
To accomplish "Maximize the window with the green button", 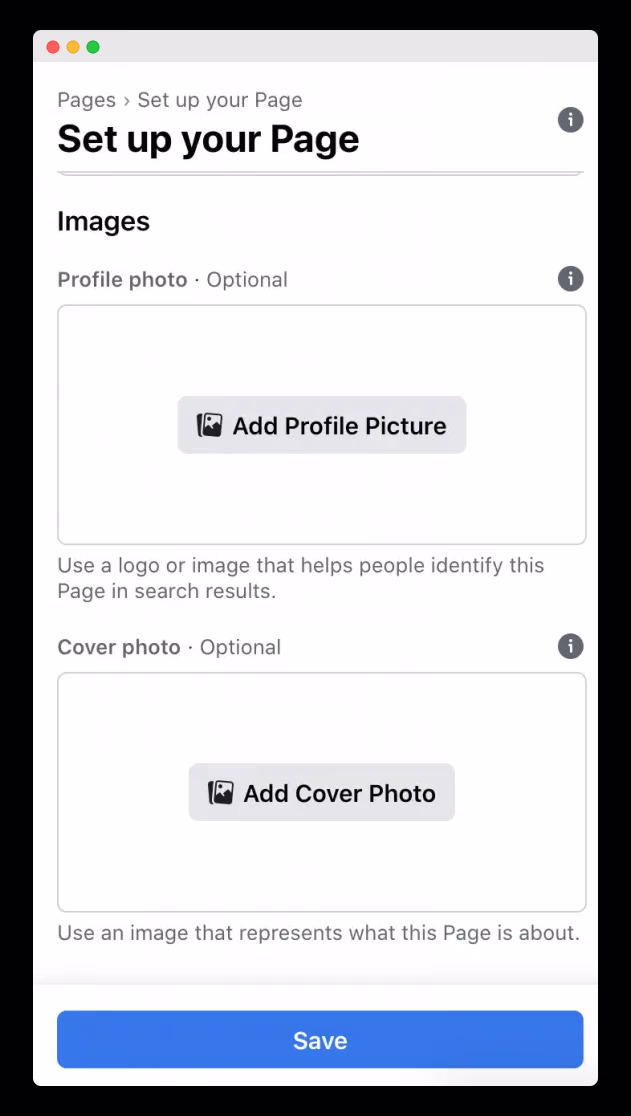I will click(x=93, y=48).
